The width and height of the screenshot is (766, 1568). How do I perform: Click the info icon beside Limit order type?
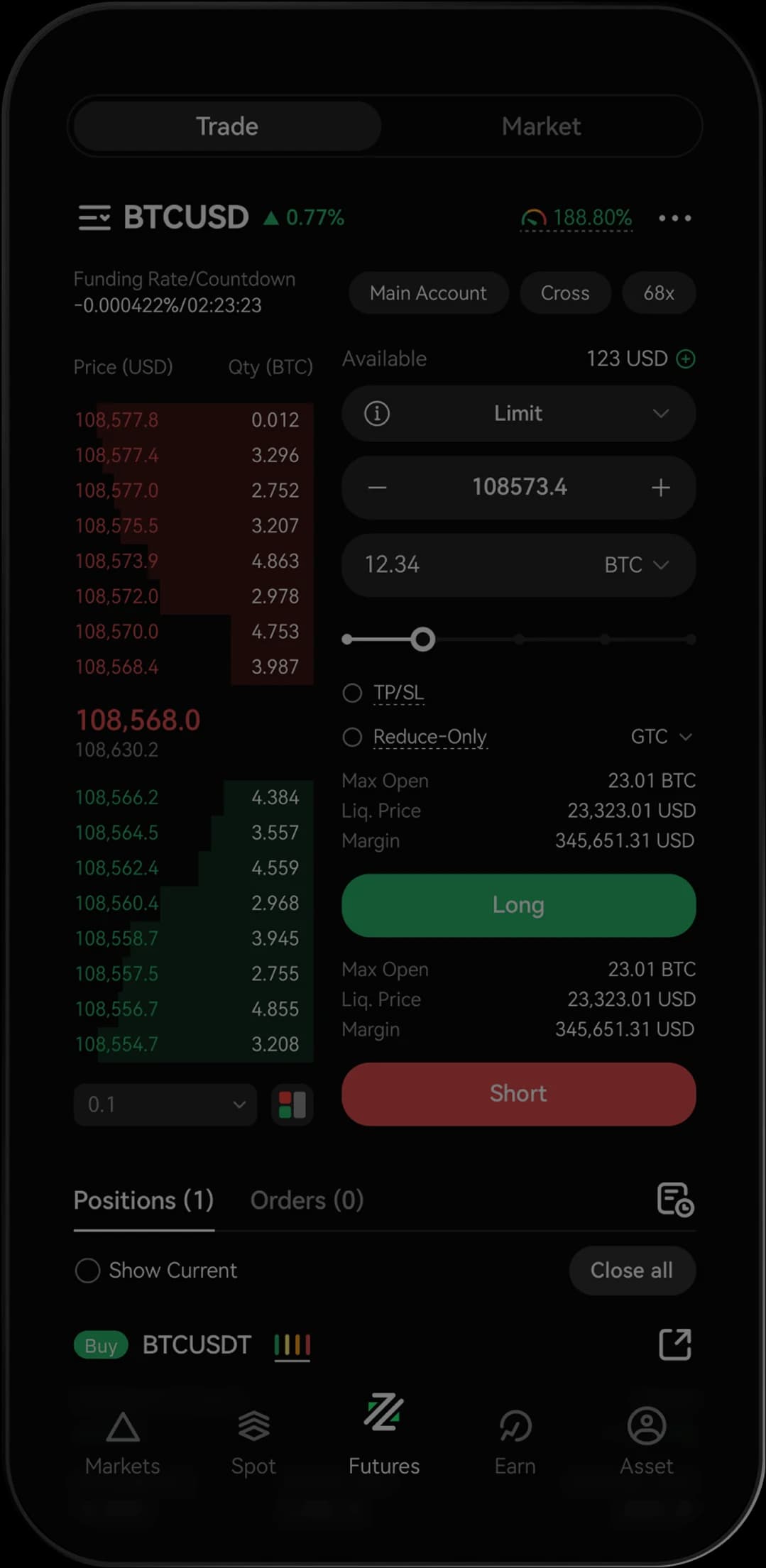tap(377, 414)
